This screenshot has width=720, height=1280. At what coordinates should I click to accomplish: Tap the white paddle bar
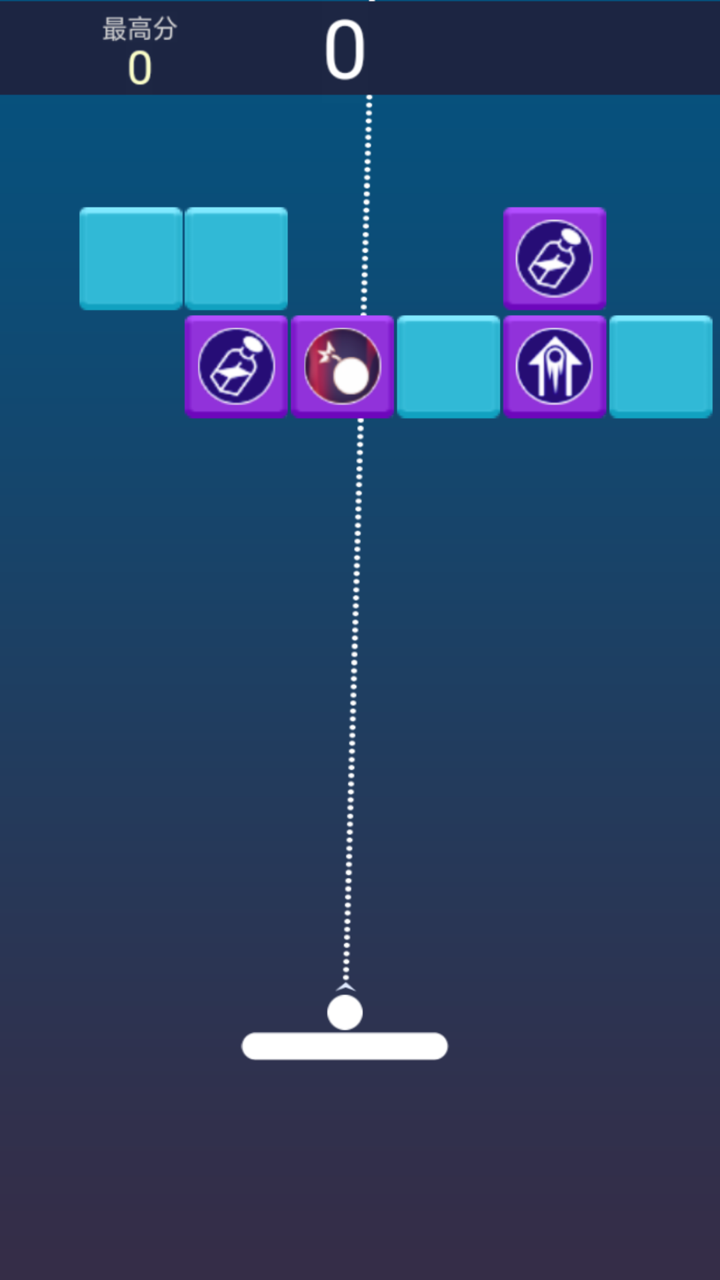[345, 1046]
